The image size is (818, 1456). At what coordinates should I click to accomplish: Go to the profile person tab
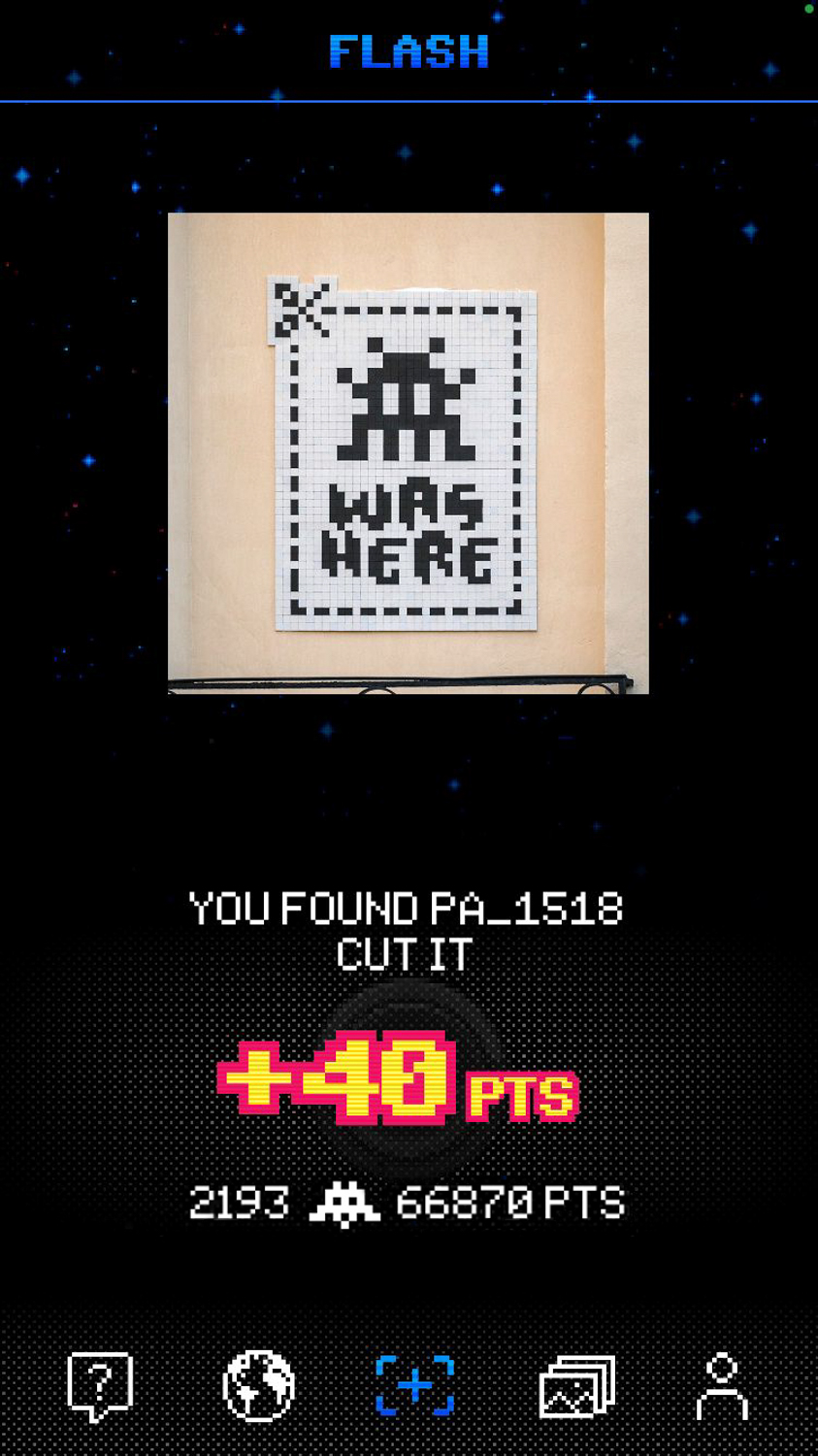pos(722,1386)
